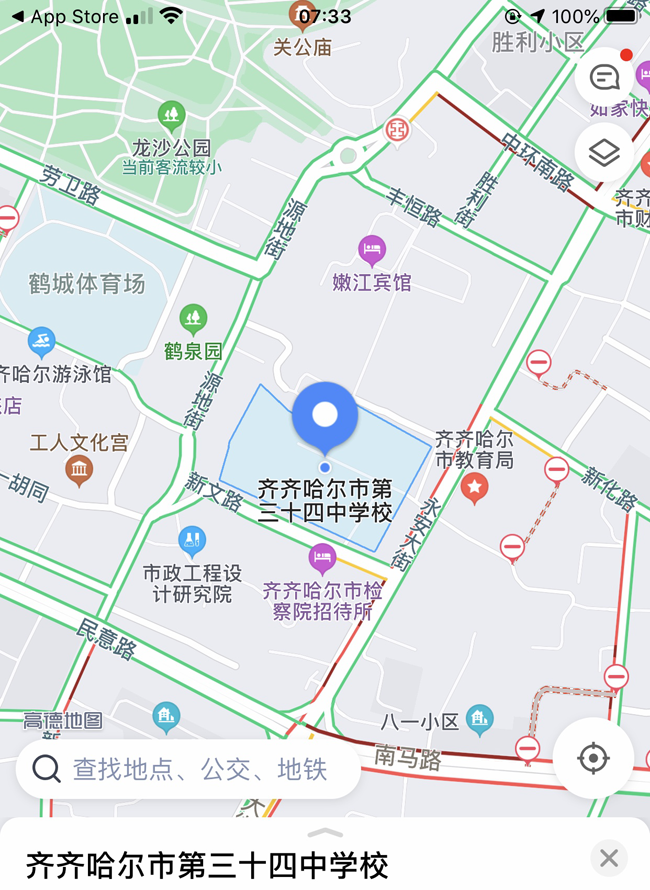Close the 齐齐哈尔市第三十四中学校 place card

(x=609, y=857)
